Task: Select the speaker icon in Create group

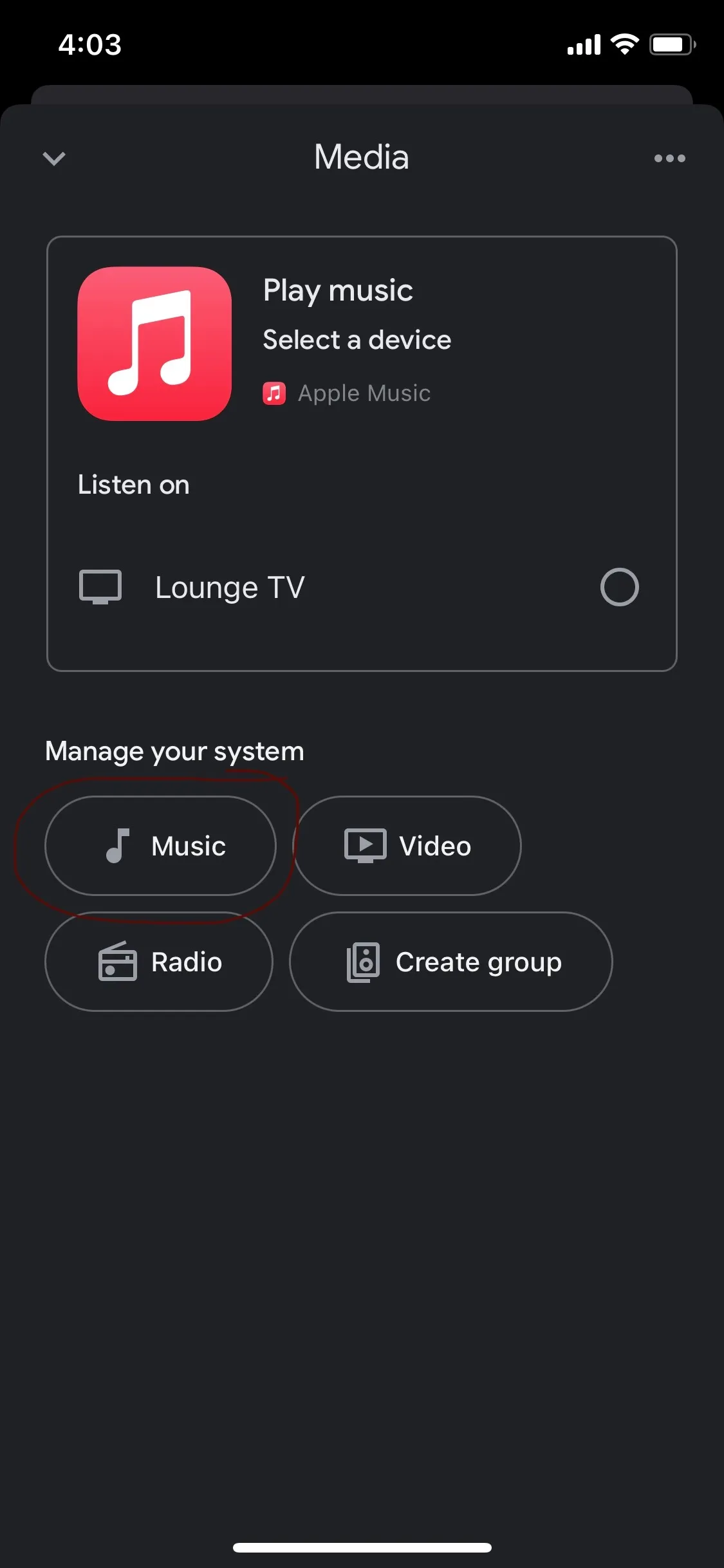Action: (364, 961)
